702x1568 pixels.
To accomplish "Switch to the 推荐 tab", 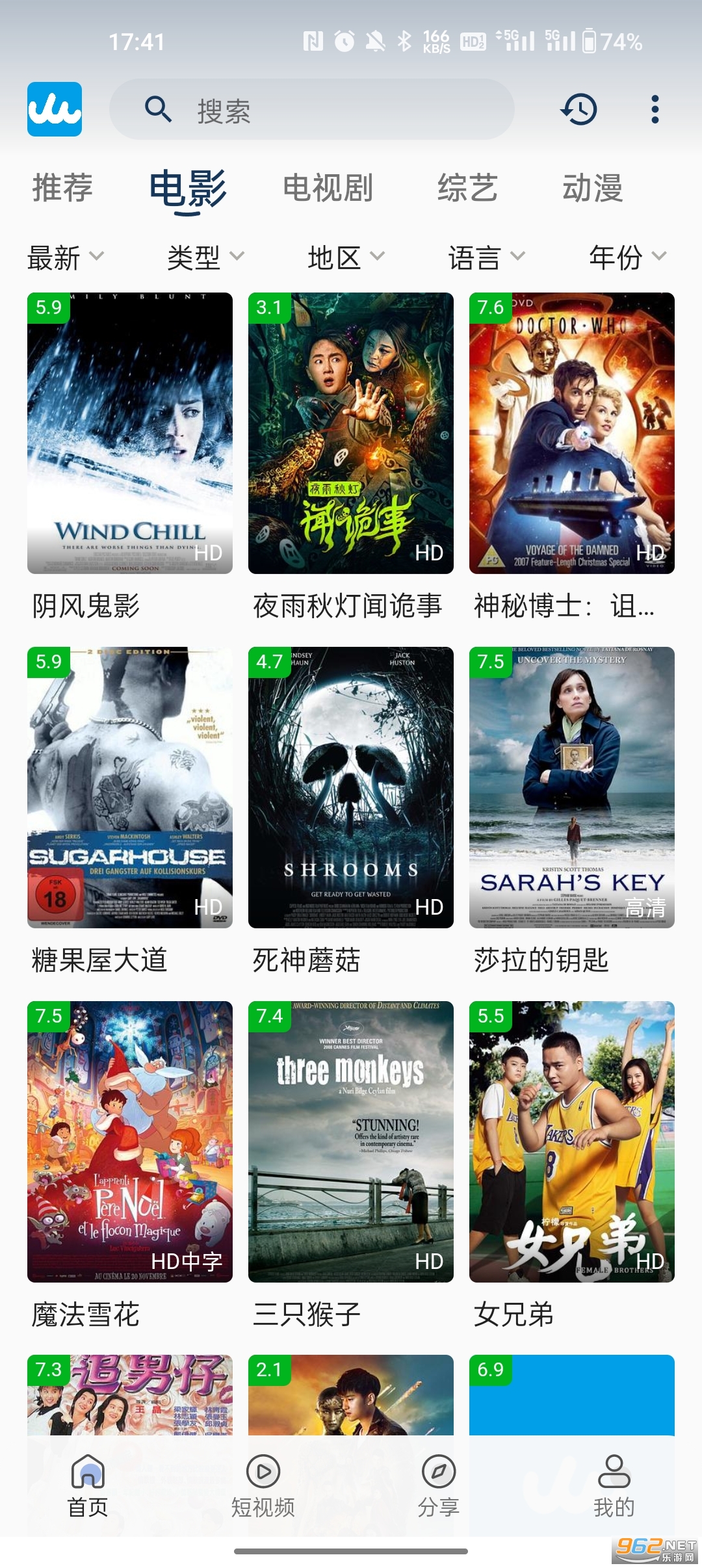I will [62, 189].
